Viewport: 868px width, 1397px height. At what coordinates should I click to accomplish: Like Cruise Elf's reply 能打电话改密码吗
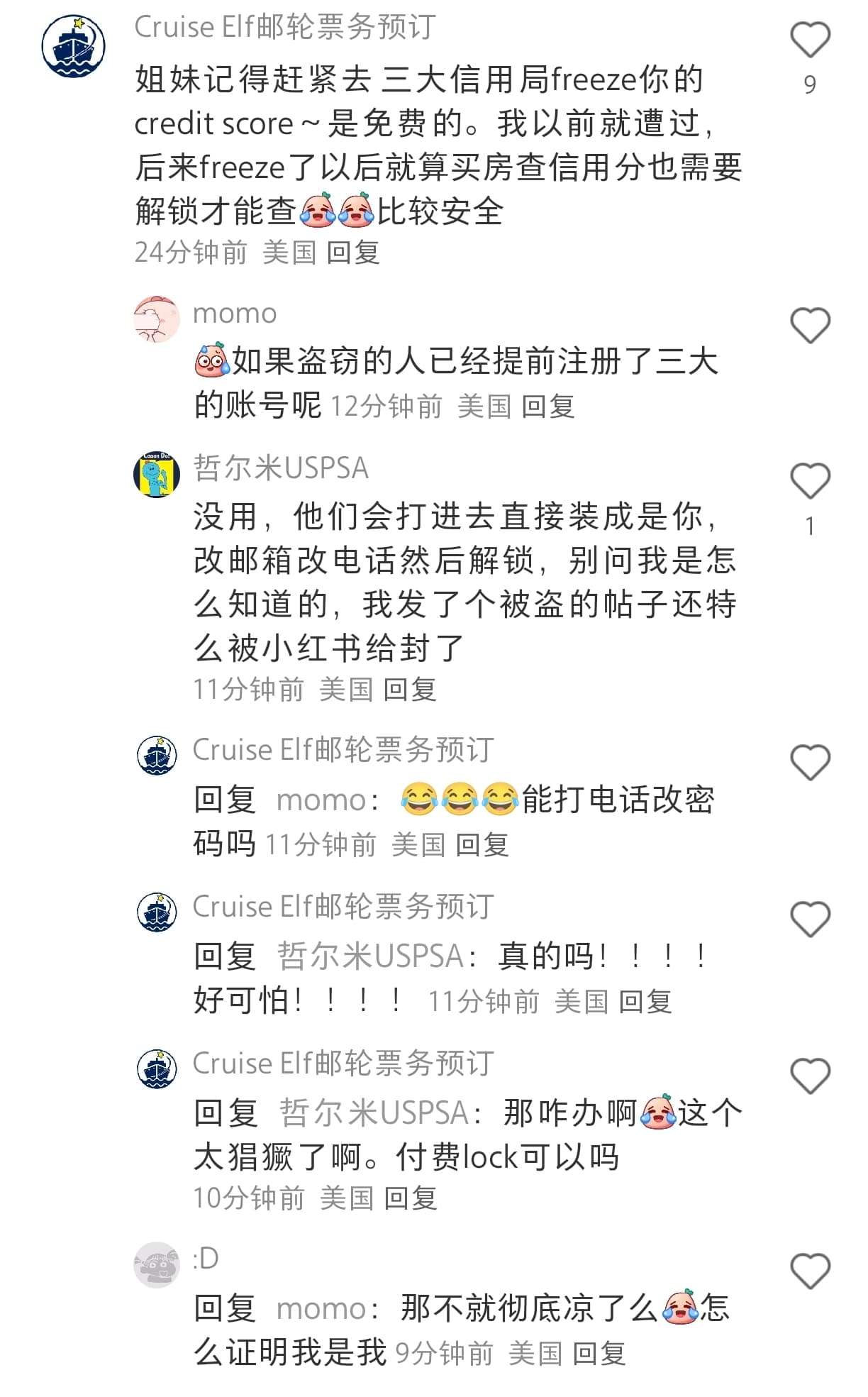[x=810, y=763]
